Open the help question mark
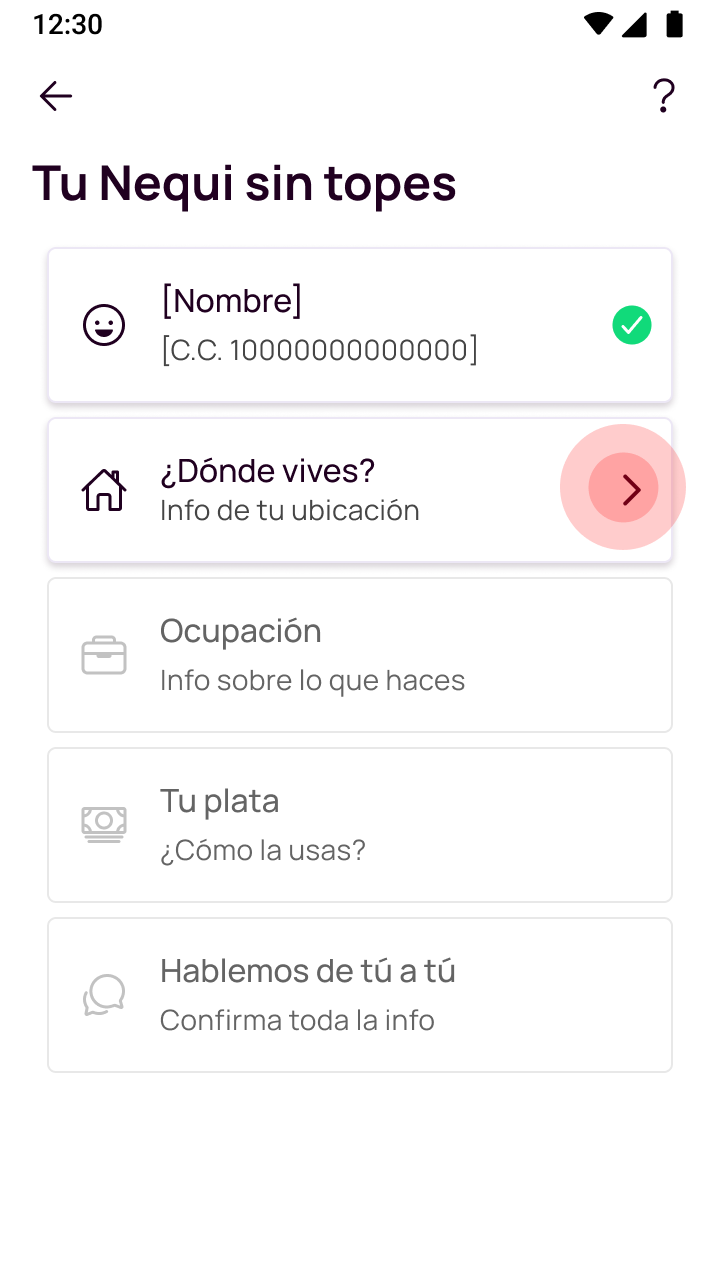This screenshot has height=1280, width=720. tap(664, 96)
